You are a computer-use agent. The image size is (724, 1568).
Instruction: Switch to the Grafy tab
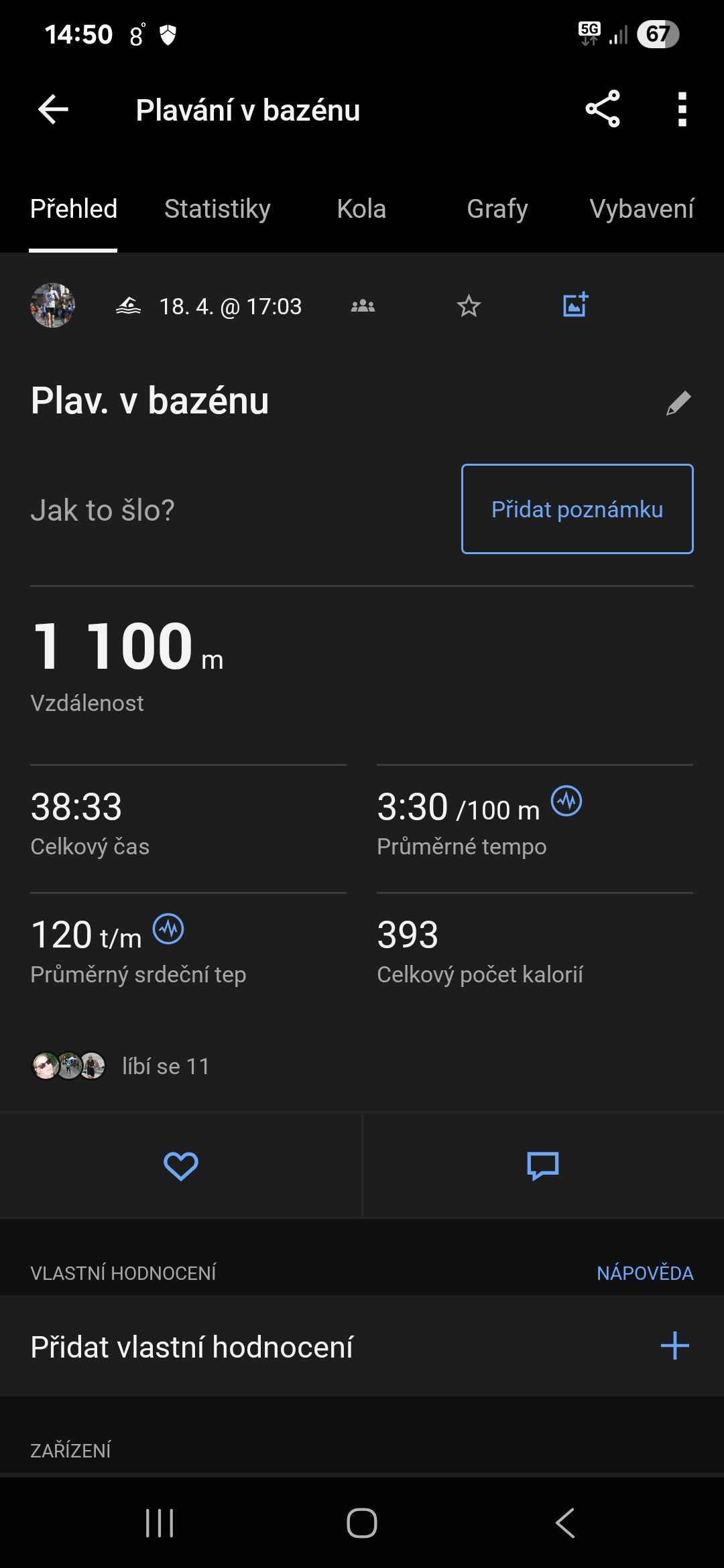tap(497, 209)
